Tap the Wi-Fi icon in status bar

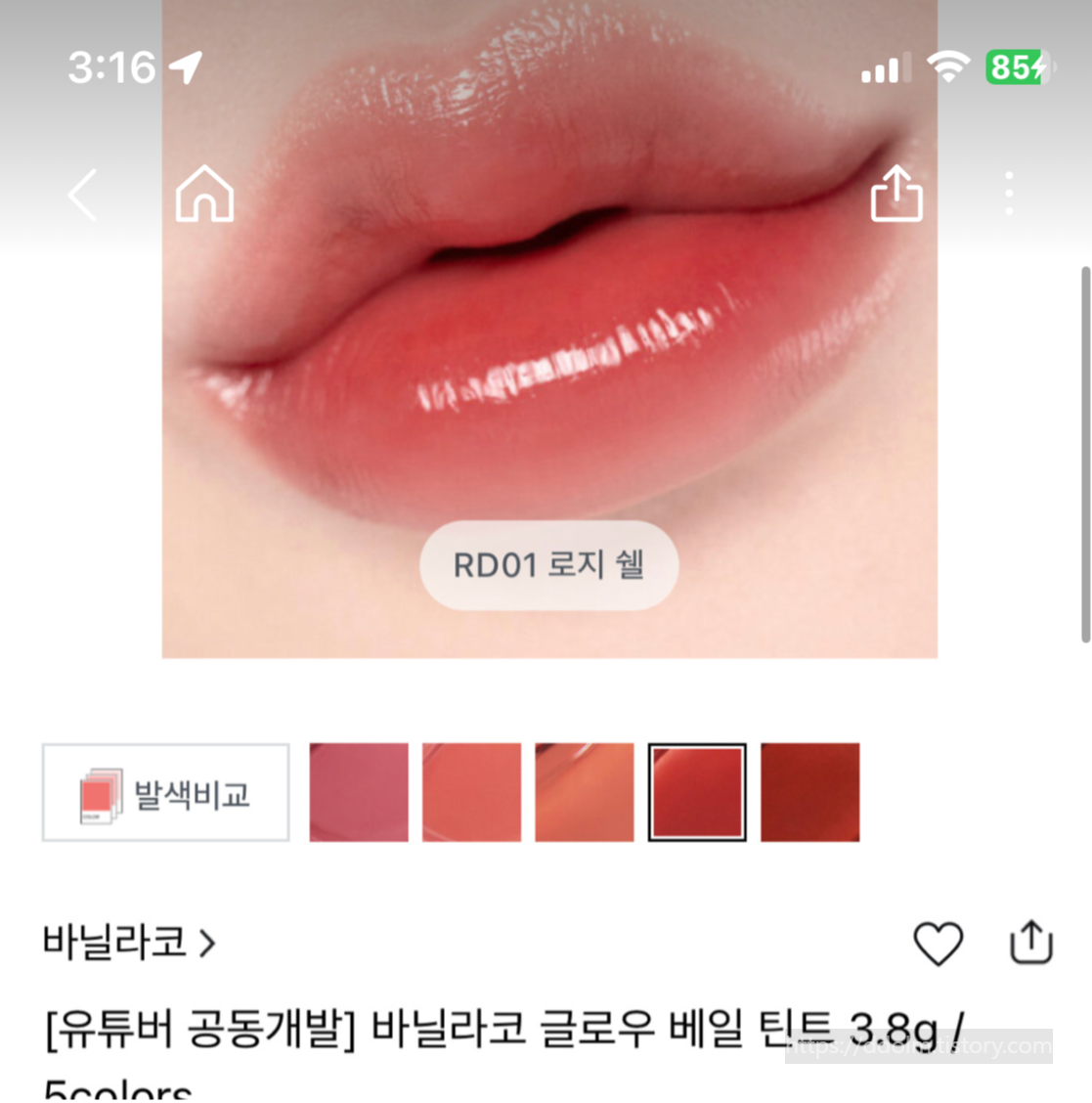pos(948,66)
